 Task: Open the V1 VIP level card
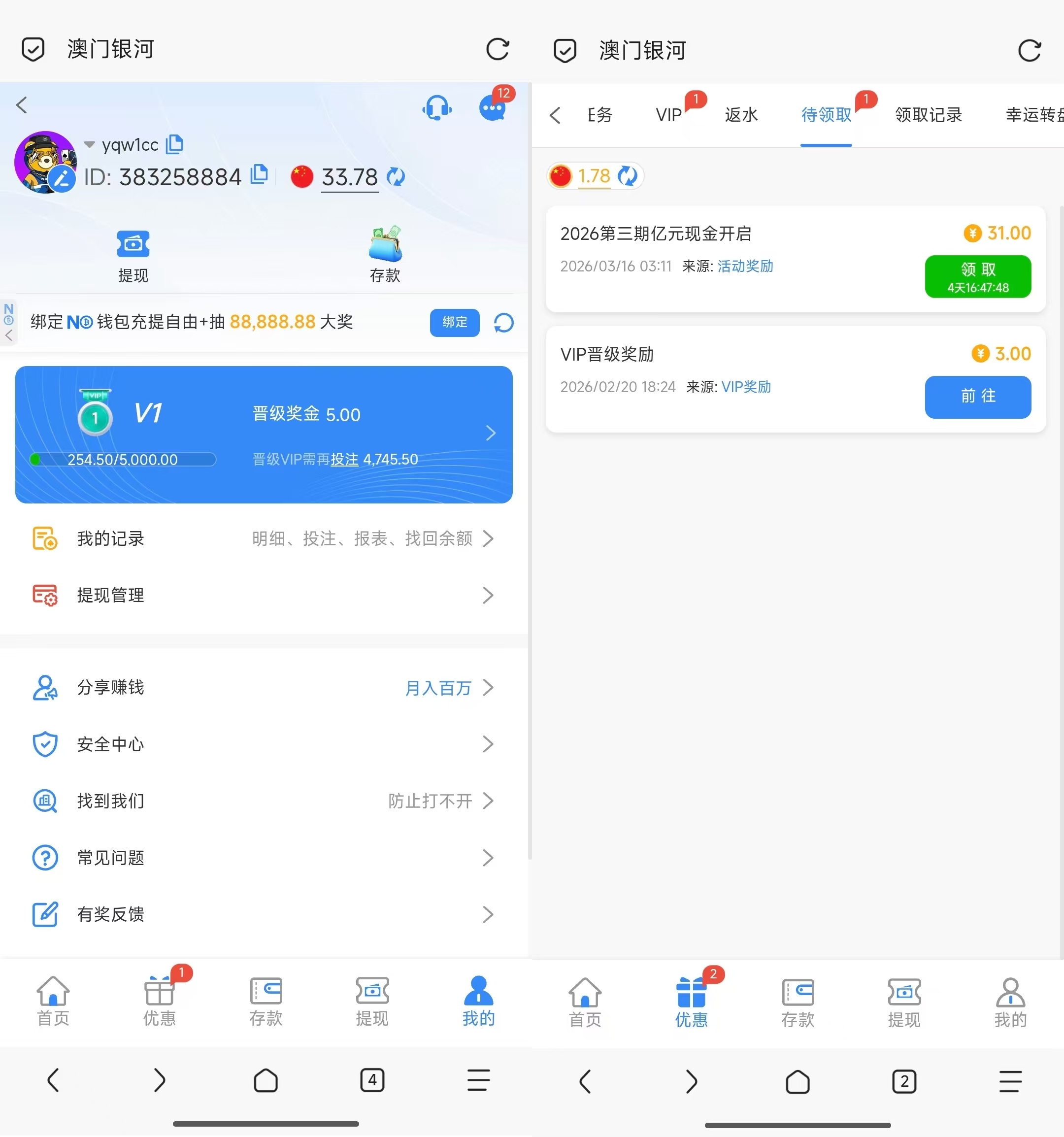tap(264, 434)
